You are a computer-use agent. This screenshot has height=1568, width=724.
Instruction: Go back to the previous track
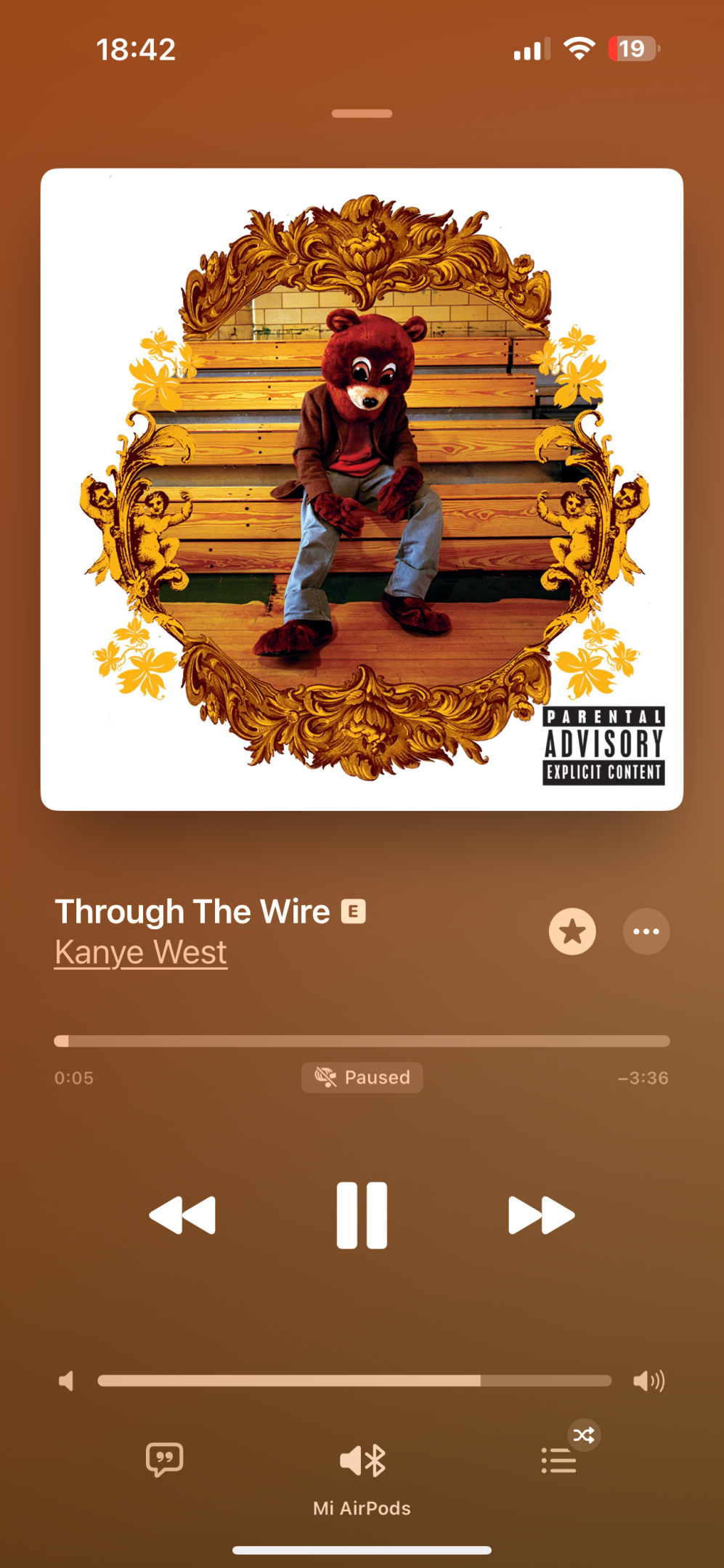point(182,1214)
